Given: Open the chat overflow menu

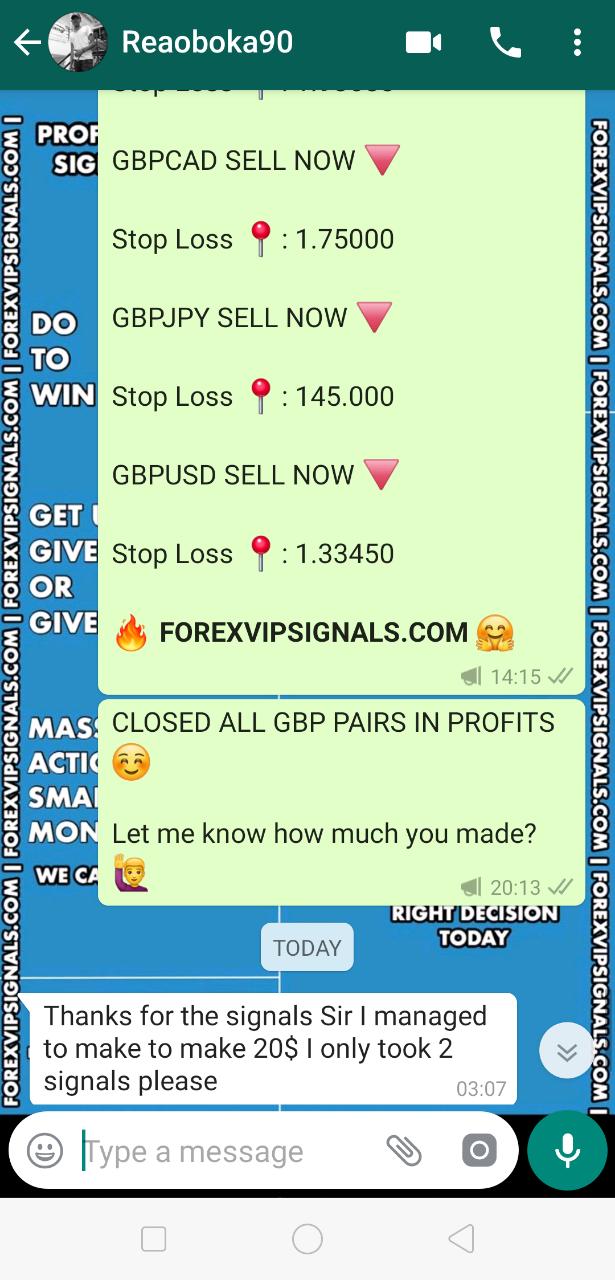Looking at the screenshot, I should pyautogui.click(x=577, y=43).
